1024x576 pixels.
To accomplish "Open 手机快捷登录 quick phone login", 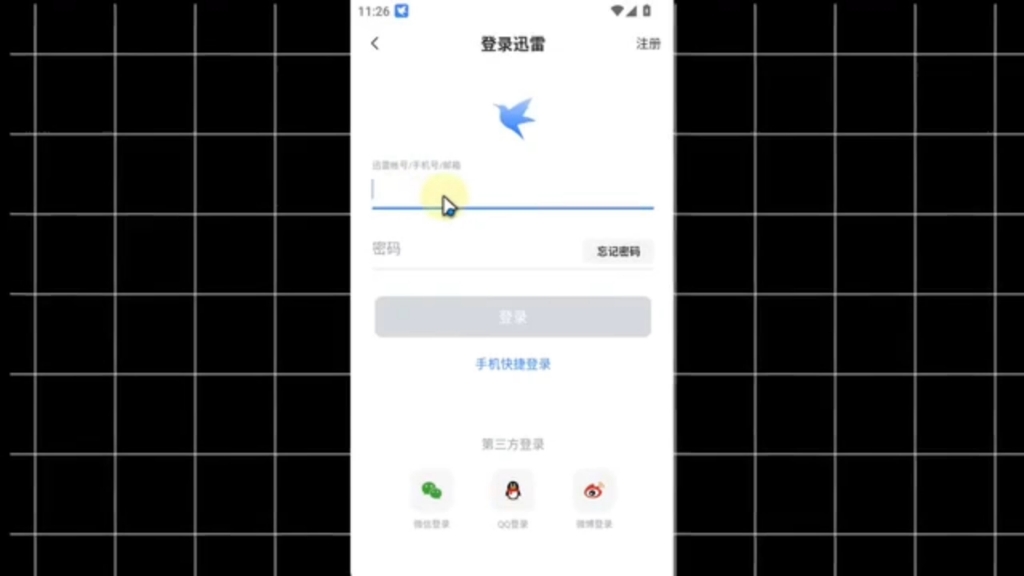I will pyautogui.click(x=512, y=364).
